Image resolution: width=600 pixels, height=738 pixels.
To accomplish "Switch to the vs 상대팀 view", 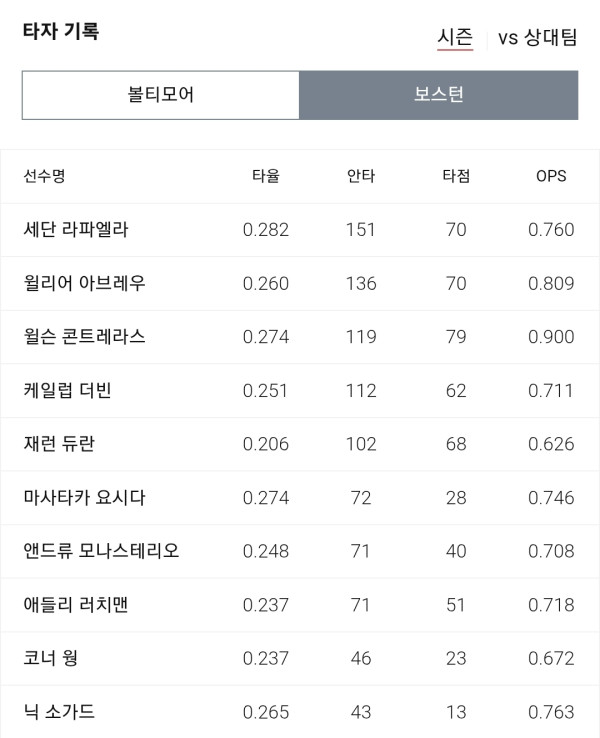I will (537, 37).
